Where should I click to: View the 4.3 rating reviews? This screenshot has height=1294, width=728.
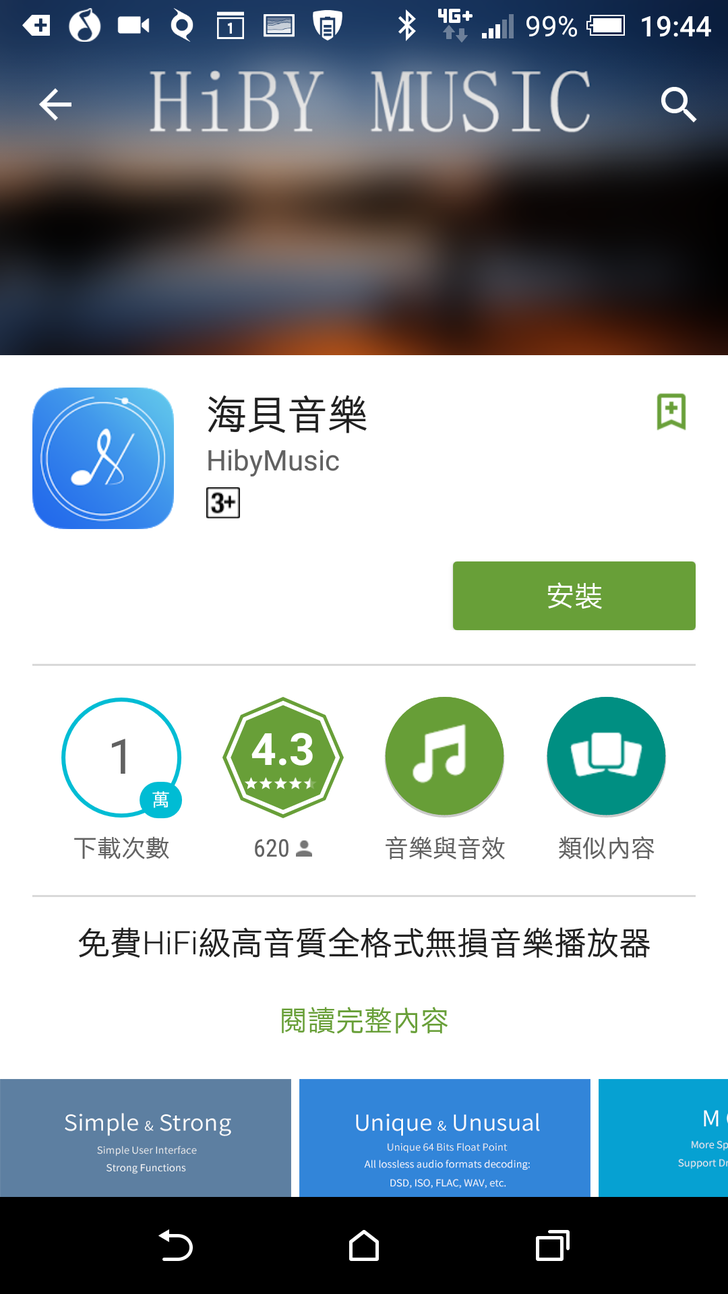[283, 758]
